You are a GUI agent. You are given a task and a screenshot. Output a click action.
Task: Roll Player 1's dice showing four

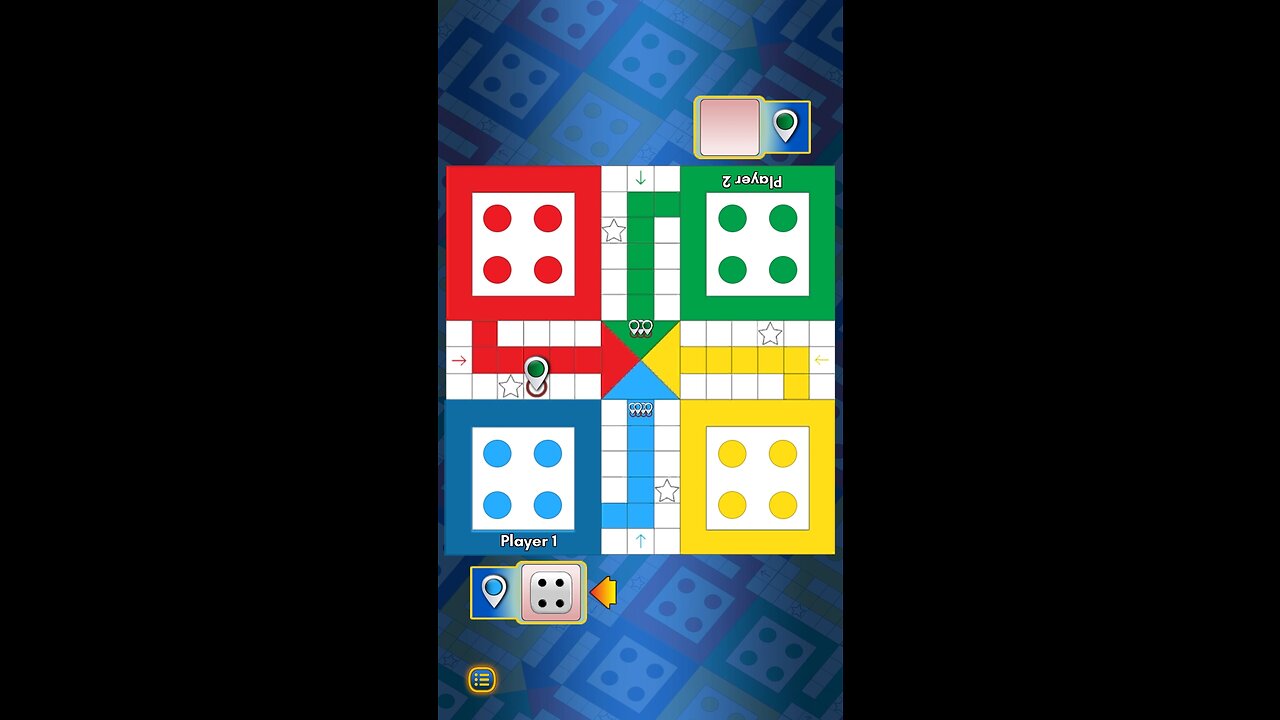(550, 592)
